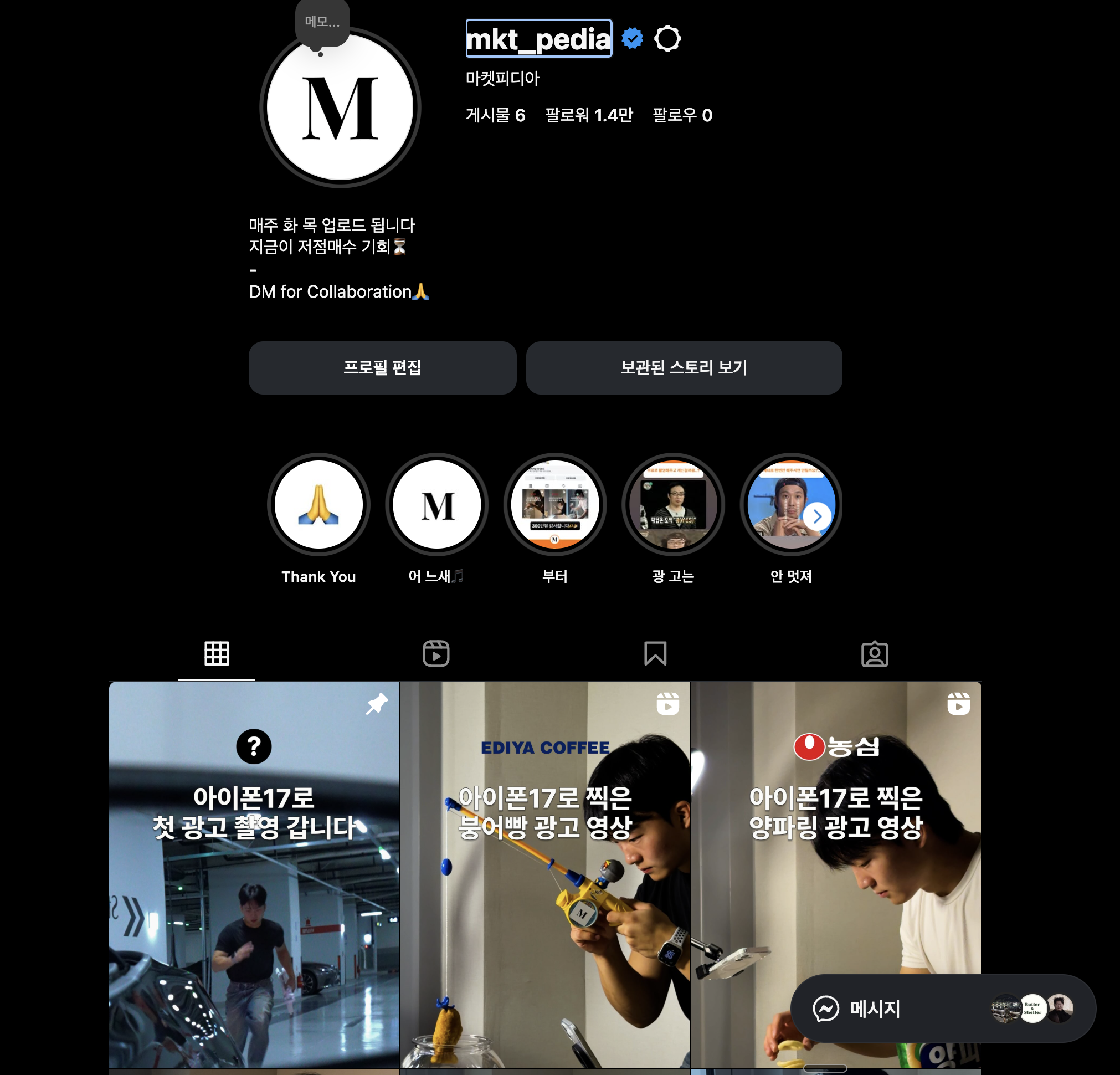
Task: Open pinned 첫 광고 촬영 post
Action: tap(254, 874)
